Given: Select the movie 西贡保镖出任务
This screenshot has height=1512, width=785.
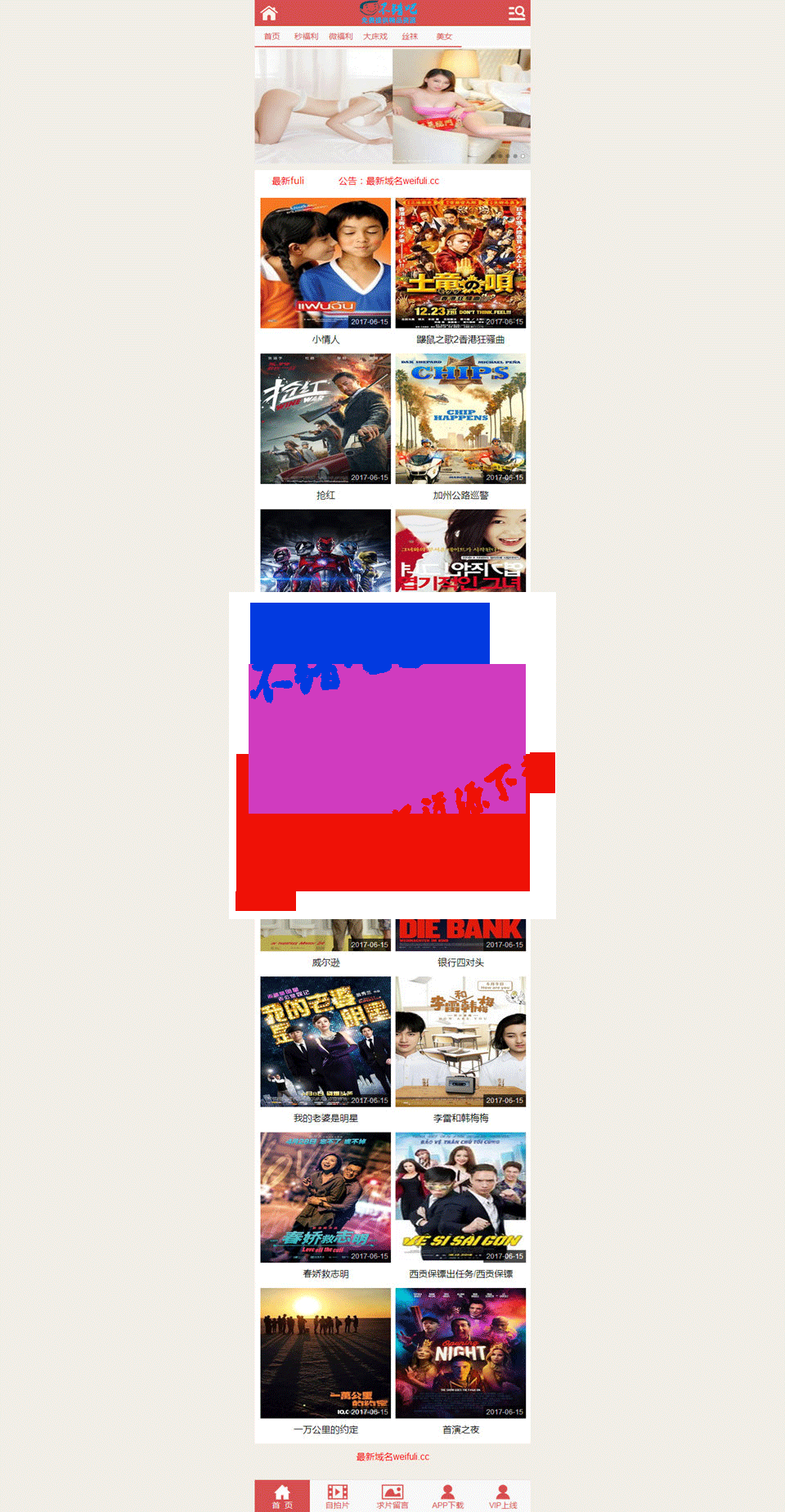Looking at the screenshot, I should [x=460, y=1206].
